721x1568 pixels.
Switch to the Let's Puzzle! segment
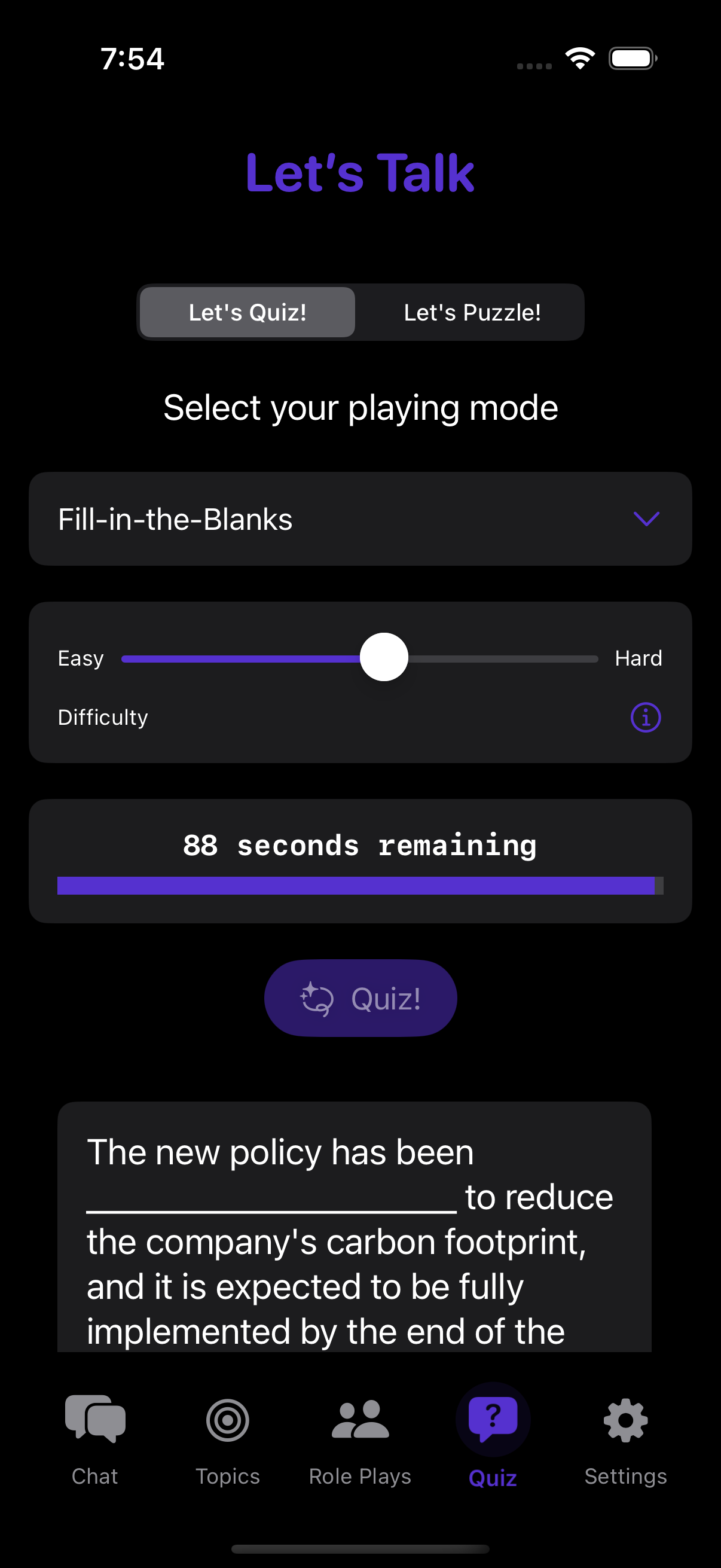[x=472, y=312]
